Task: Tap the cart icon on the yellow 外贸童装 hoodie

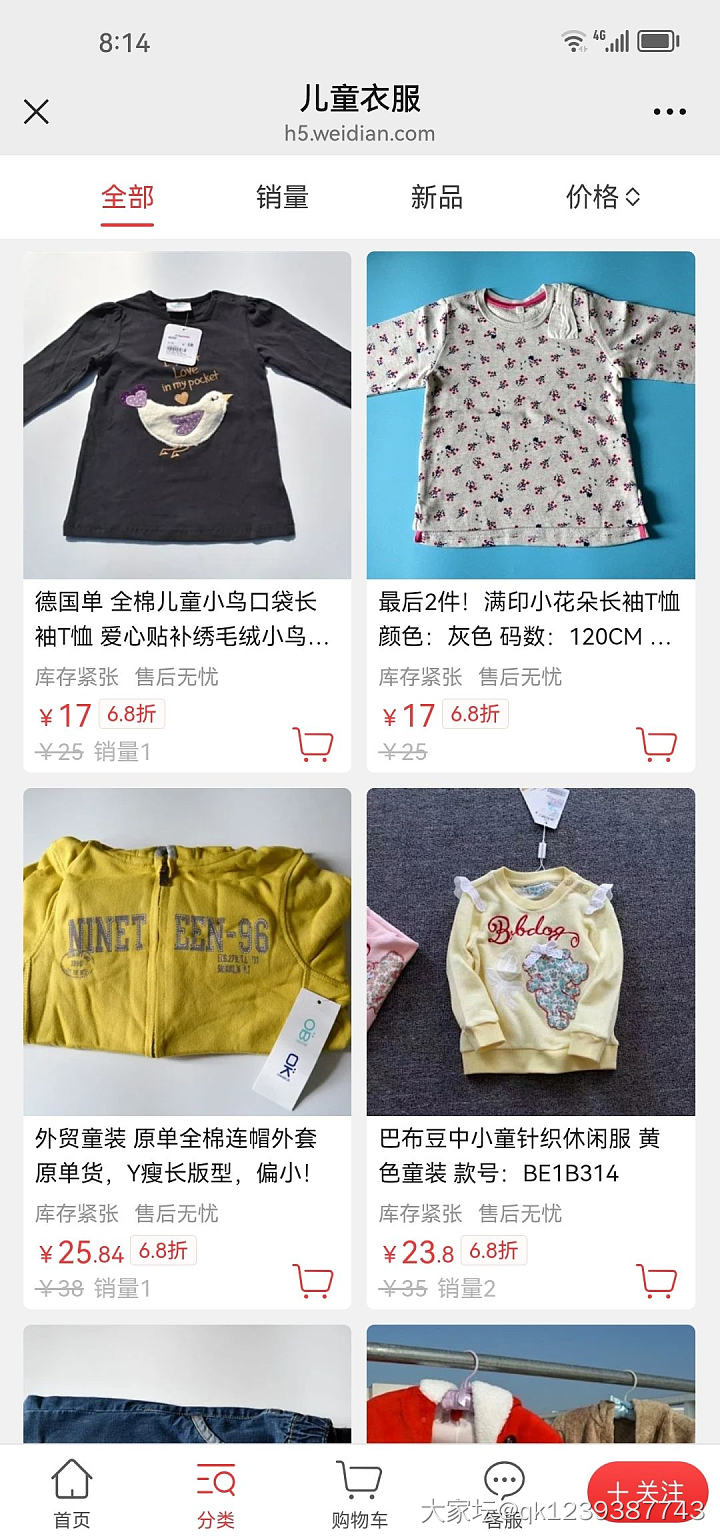Action: 314,1279
